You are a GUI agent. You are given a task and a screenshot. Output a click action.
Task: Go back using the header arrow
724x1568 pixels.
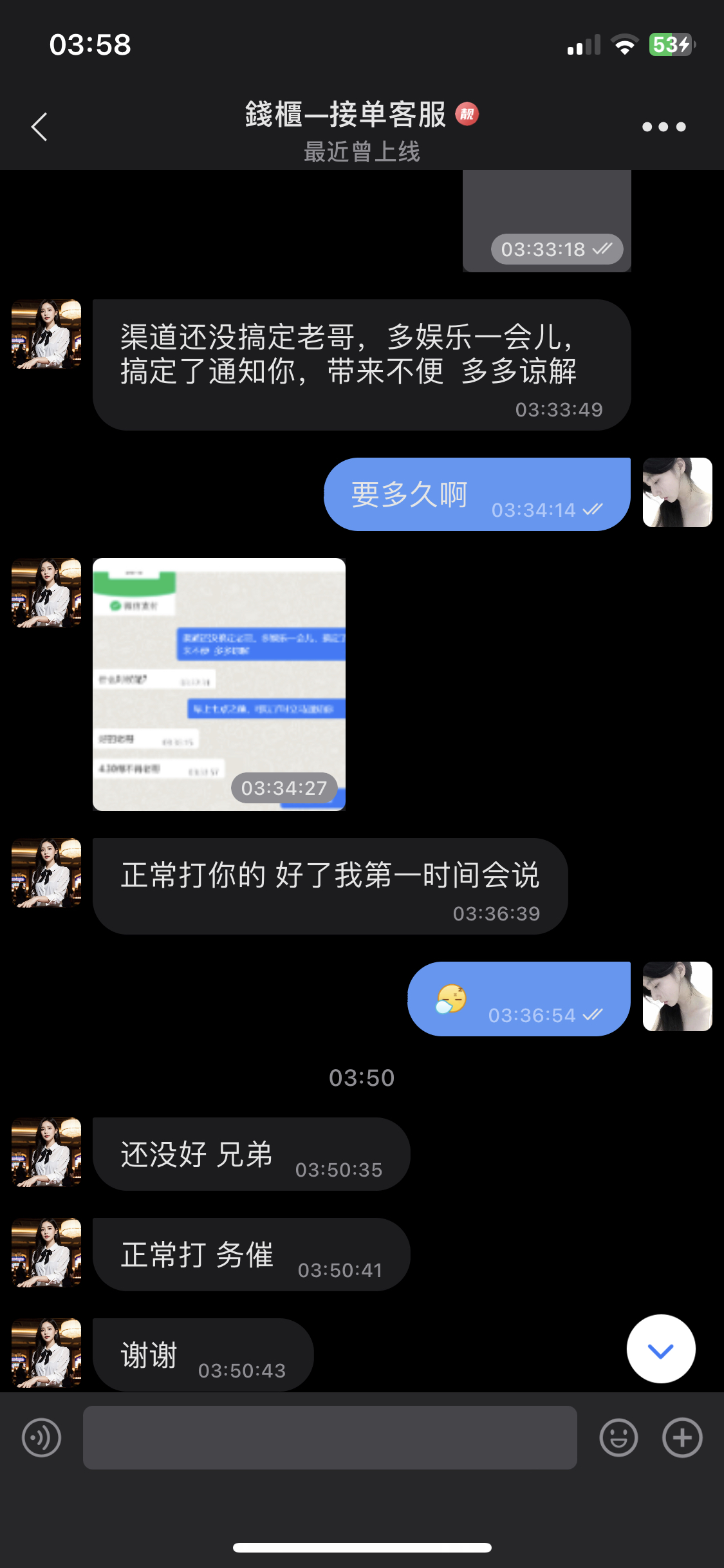40,127
